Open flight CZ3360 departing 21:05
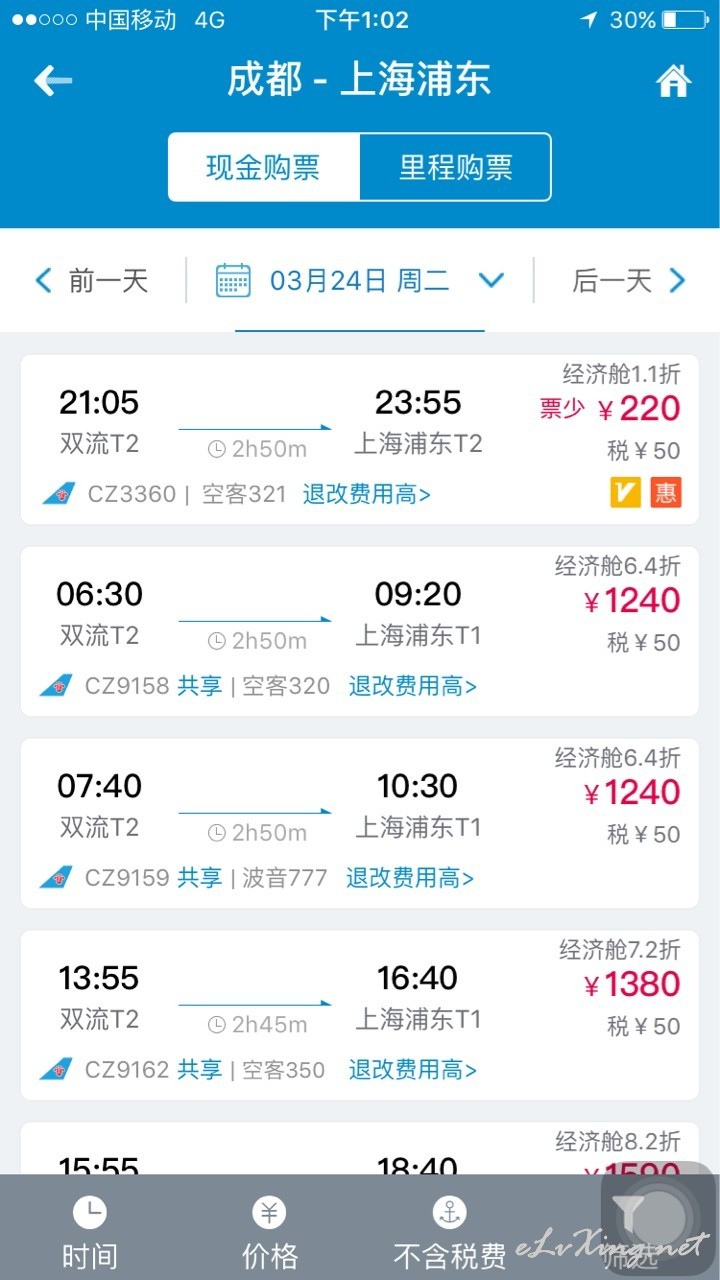The width and height of the screenshot is (720, 1280). click(360, 439)
